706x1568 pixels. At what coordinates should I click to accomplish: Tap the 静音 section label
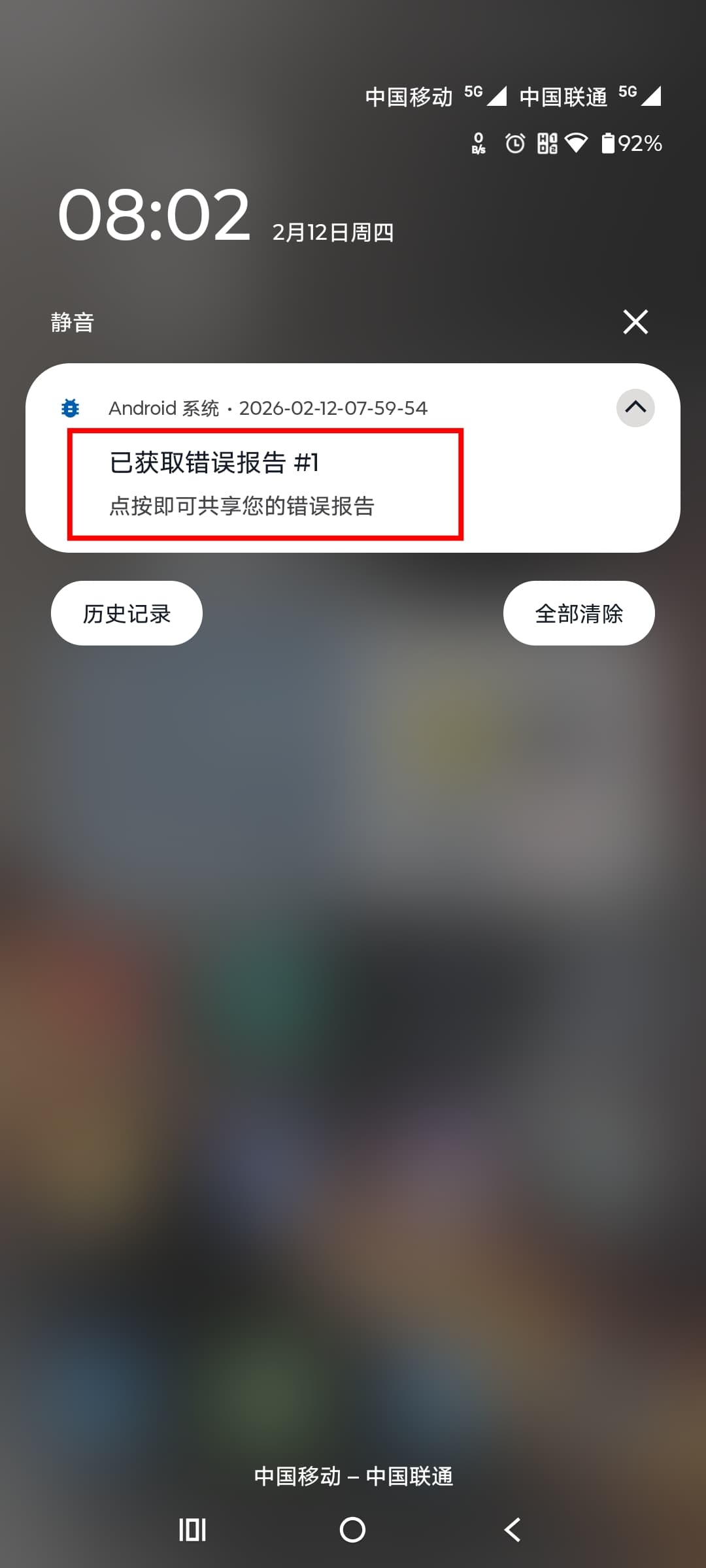pyautogui.click(x=73, y=321)
